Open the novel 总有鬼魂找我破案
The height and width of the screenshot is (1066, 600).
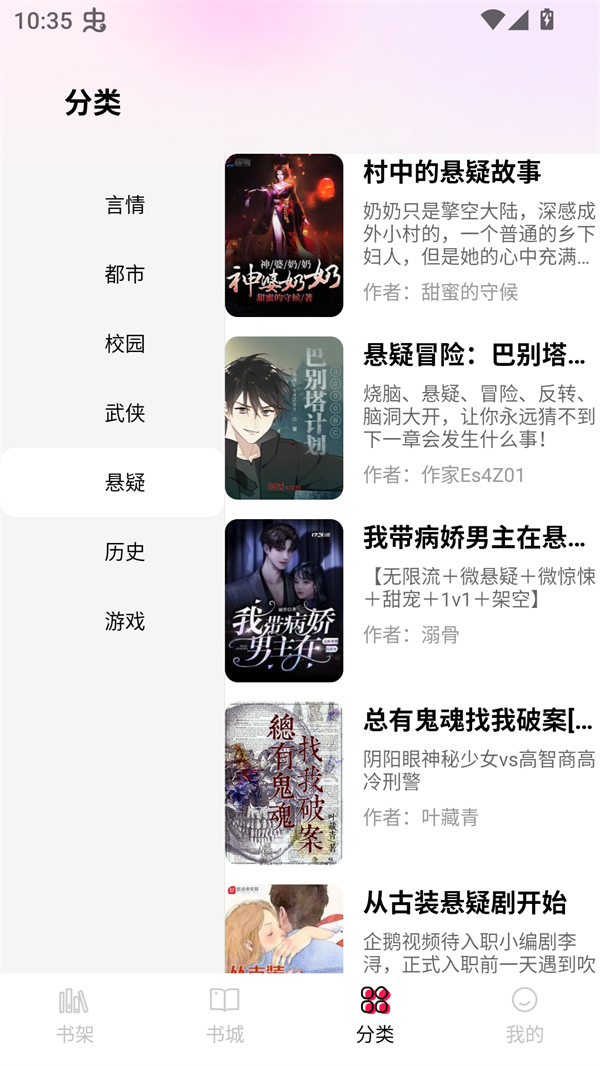(x=478, y=720)
